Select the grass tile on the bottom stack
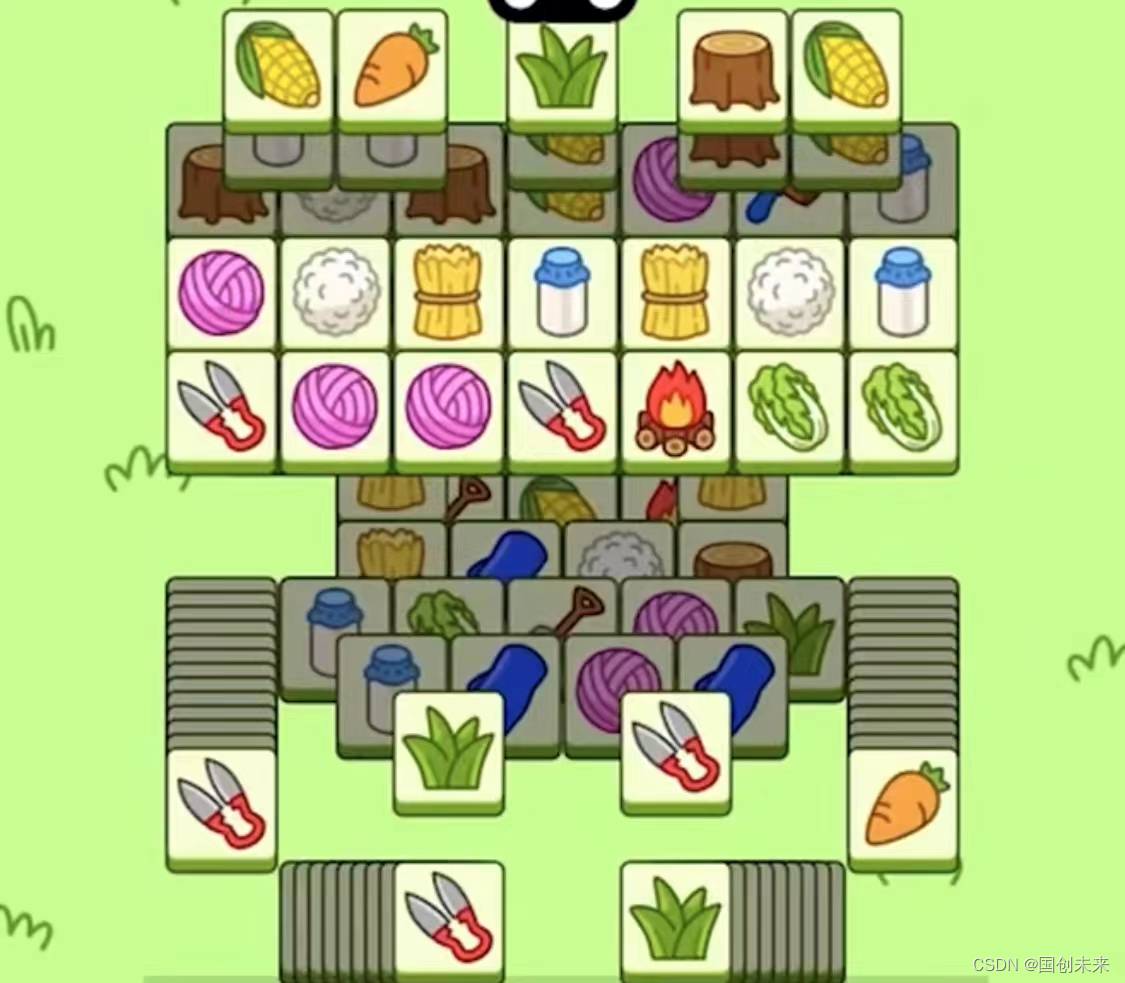The width and height of the screenshot is (1125, 983). pos(675,917)
